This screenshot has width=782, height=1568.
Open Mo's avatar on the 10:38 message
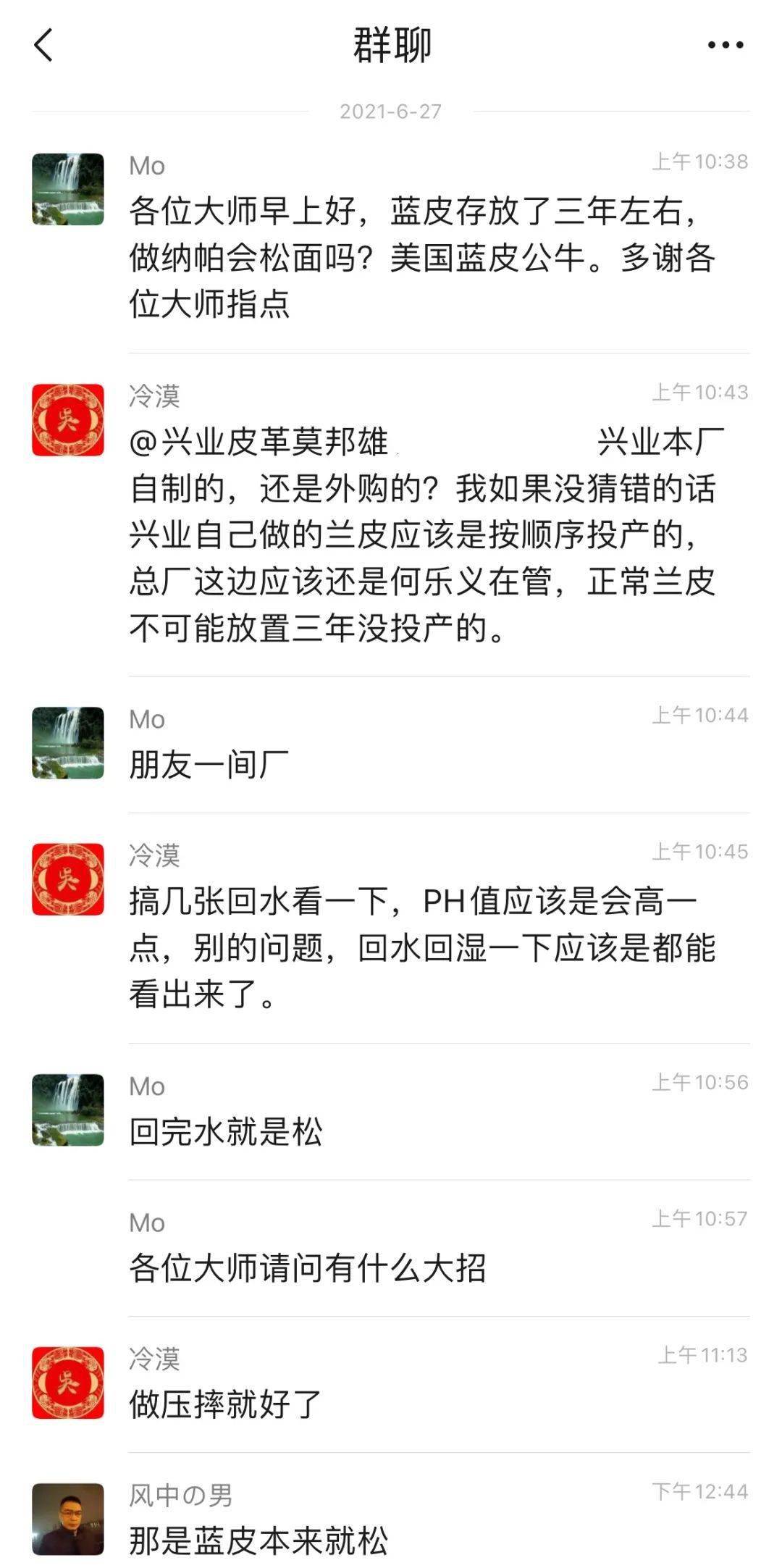tap(68, 189)
